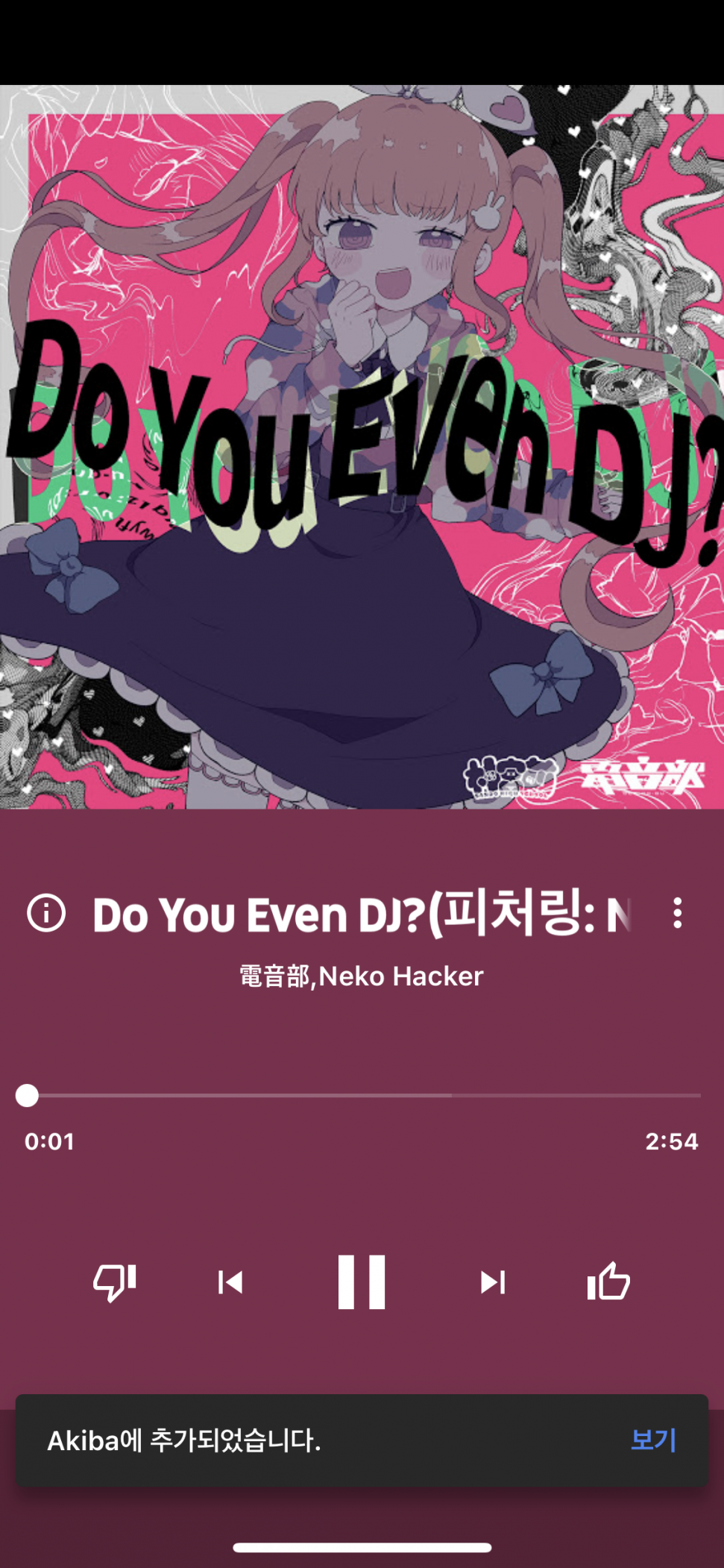Screen dimensions: 724x1568
Task: Pause the current song
Action: 362,1282
